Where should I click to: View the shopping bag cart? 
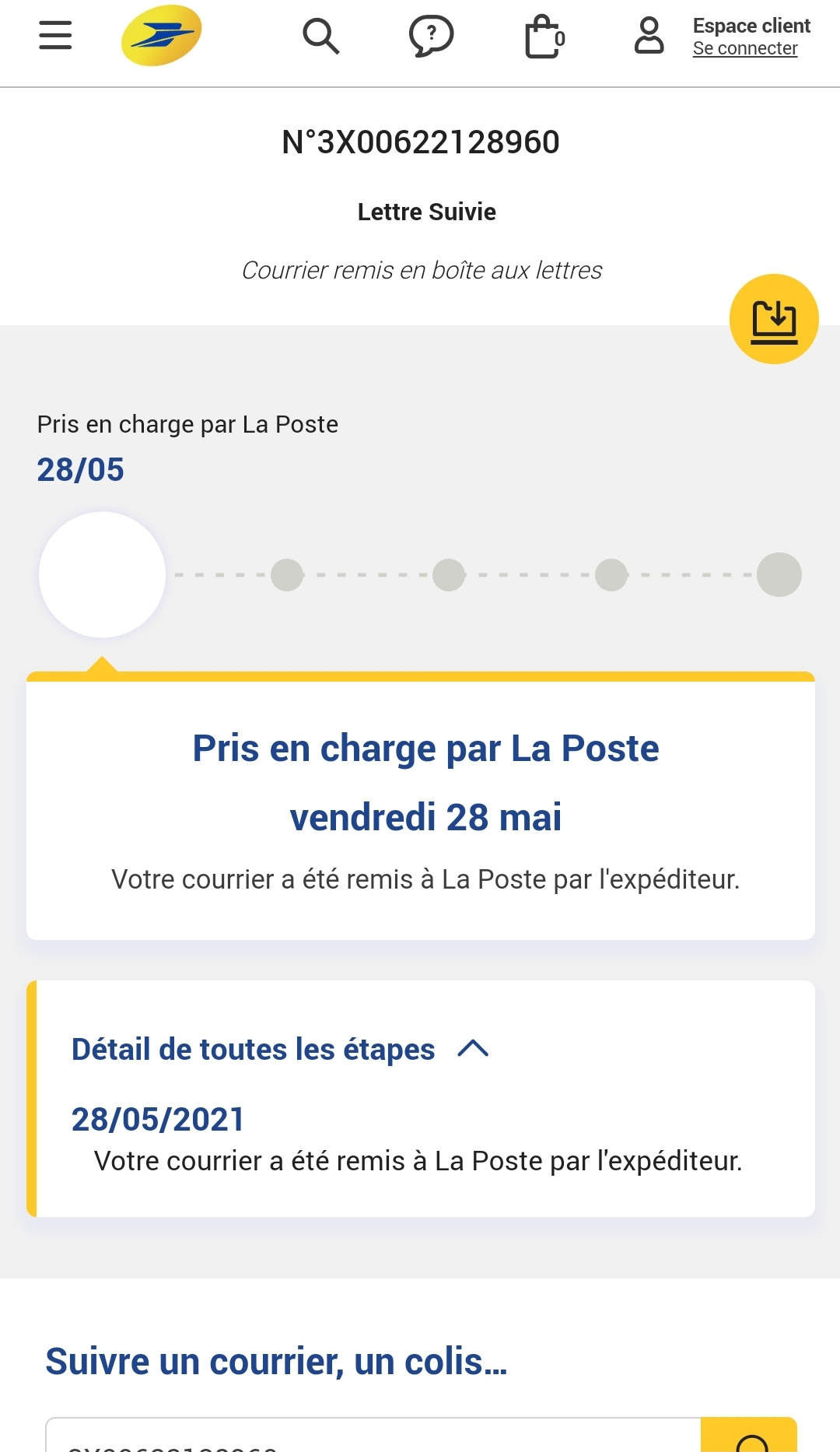[x=544, y=37]
